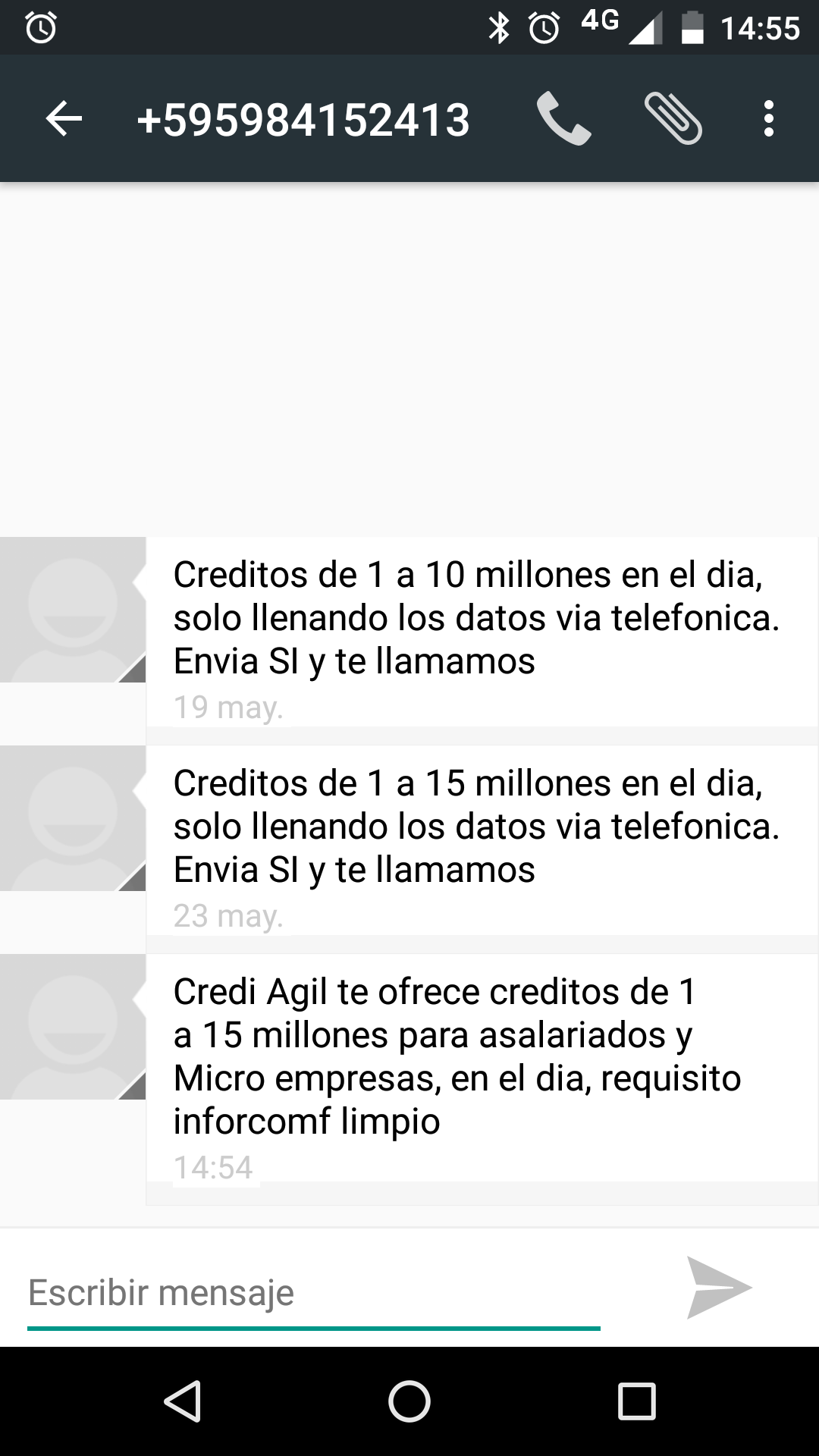This screenshot has height=1456, width=819.
Task: Open recent apps from the navigation bar
Action: (636, 1401)
